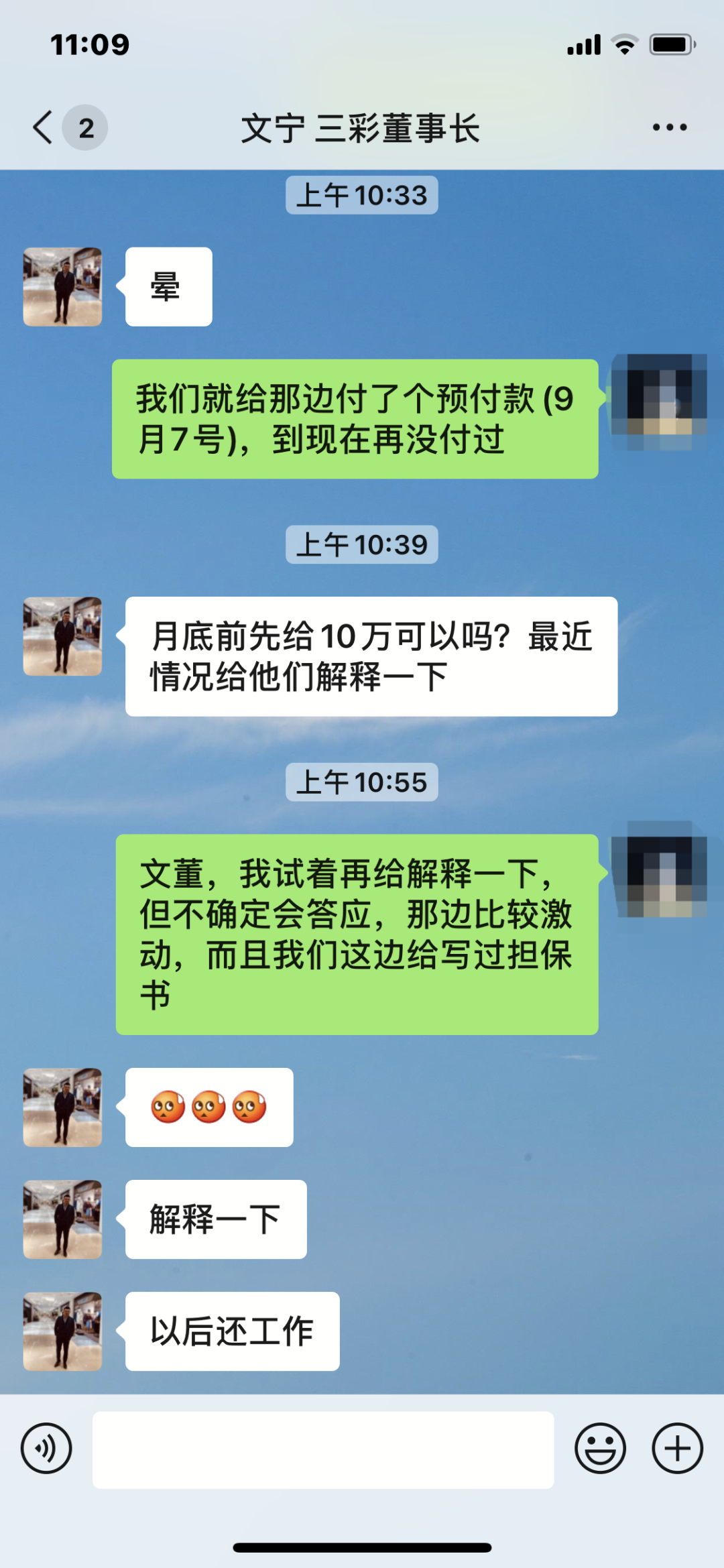
Task: Open contact avatar beside the 晕 message
Action: pos(62,287)
